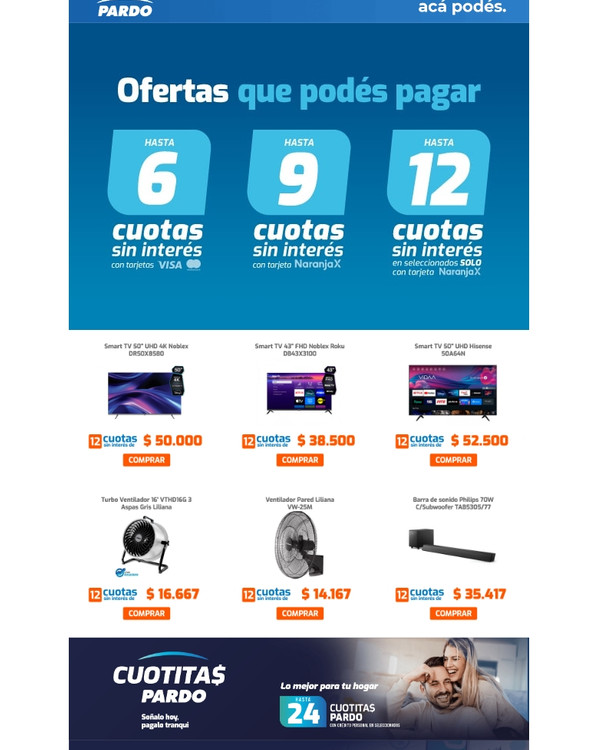Tap COMPRAR for Turbo Ventilador Liliana

pyautogui.click(x=146, y=613)
